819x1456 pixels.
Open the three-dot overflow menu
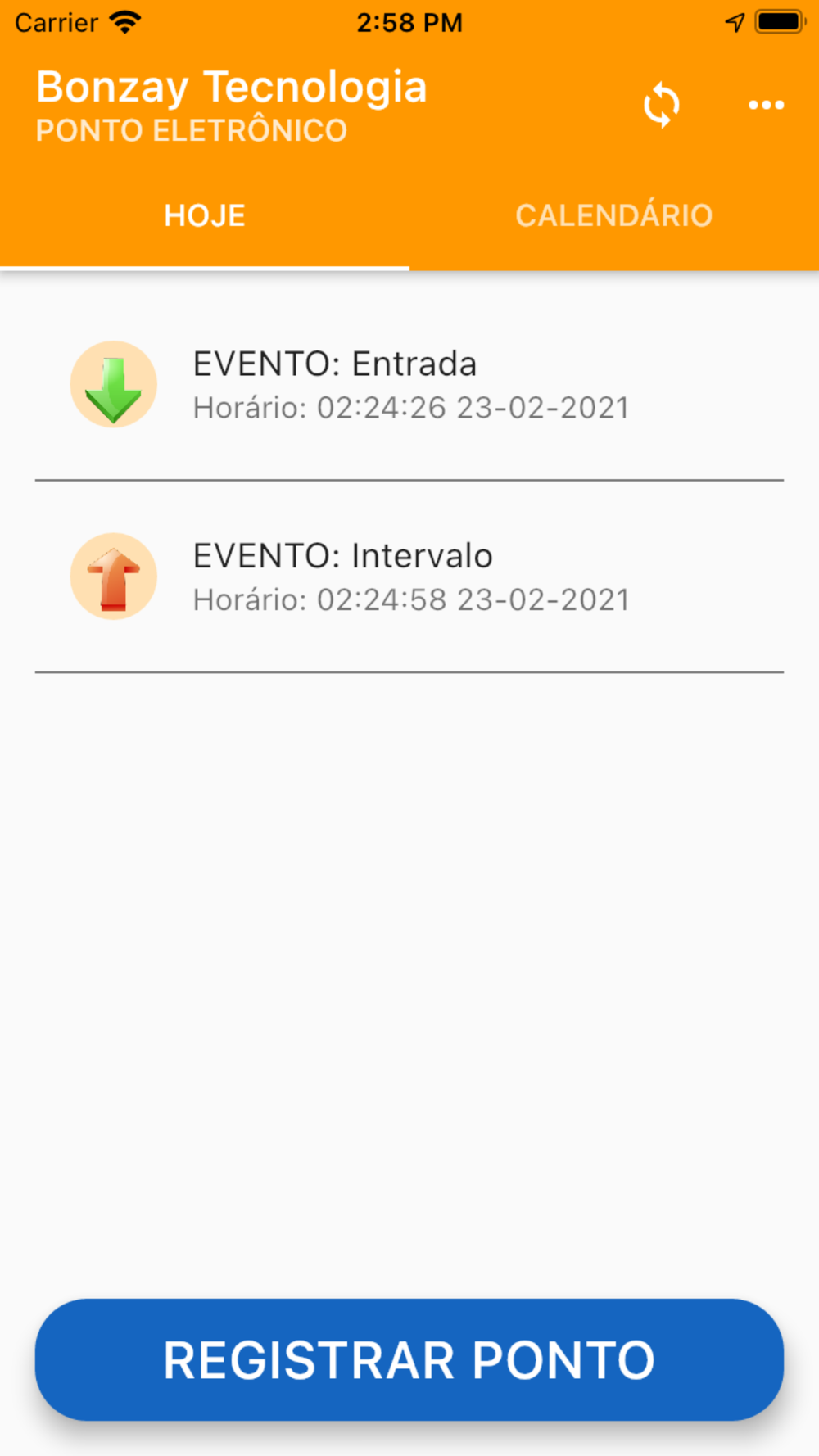pyautogui.click(x=767, y=105)
